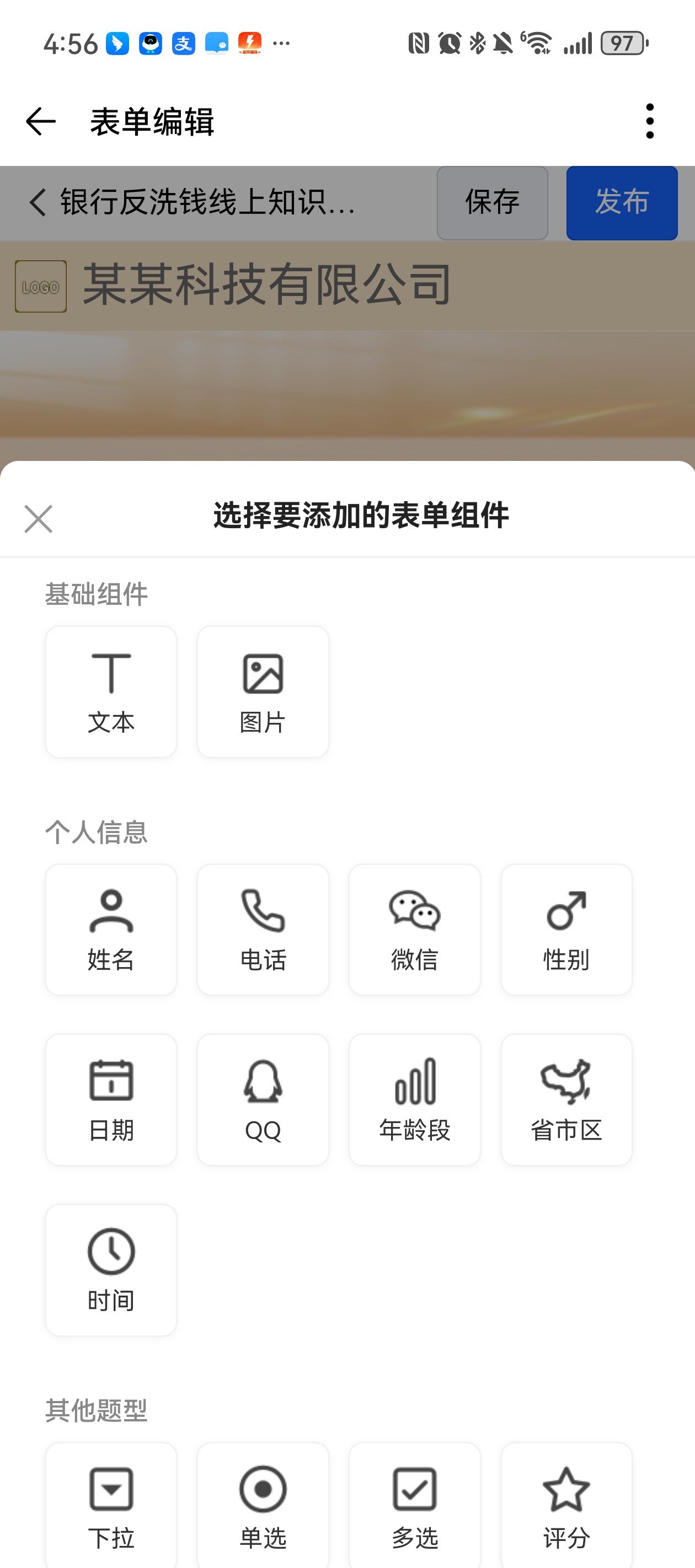
Task: Close the component selection sheet
Action: point(39,519)
